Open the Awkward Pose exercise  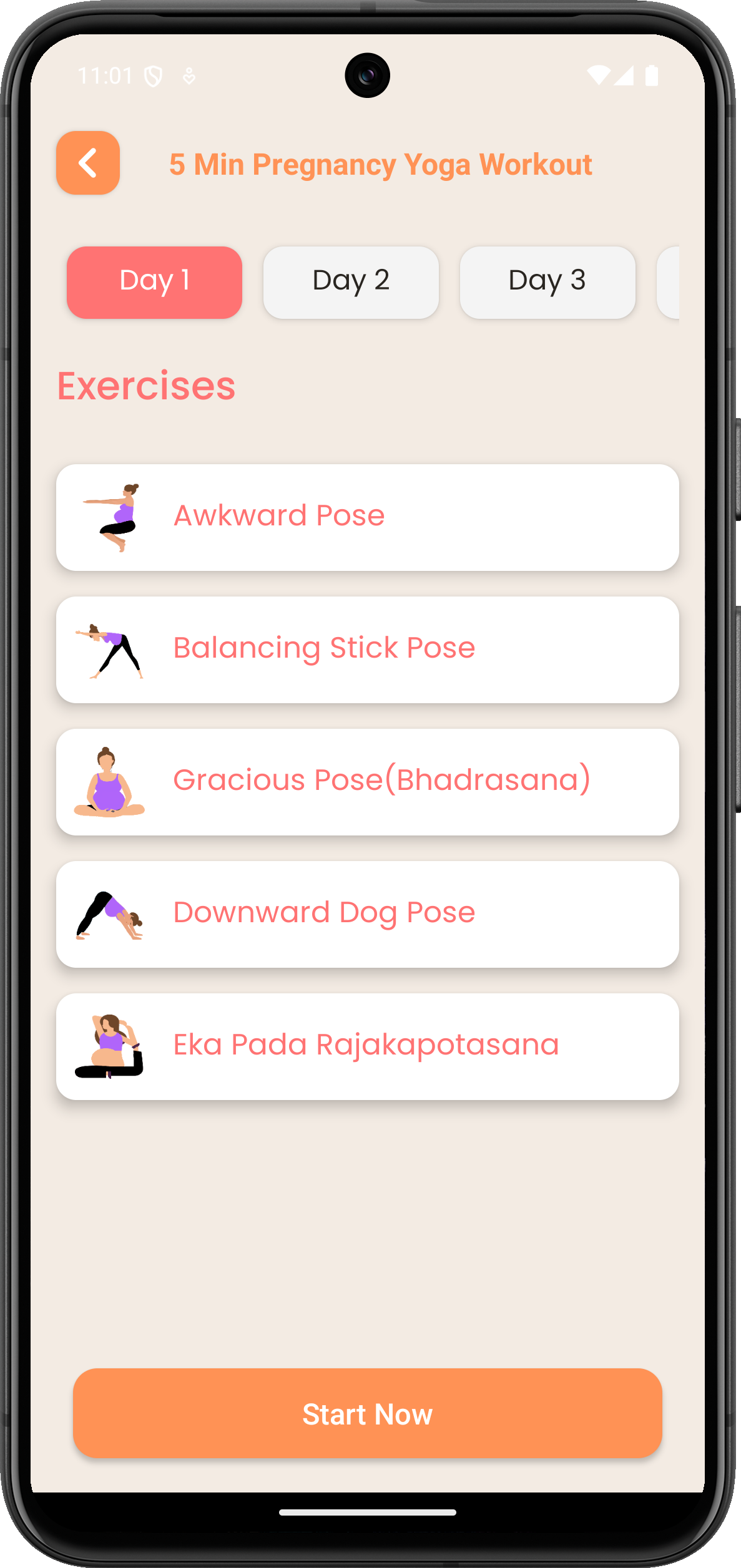(367, 517)
